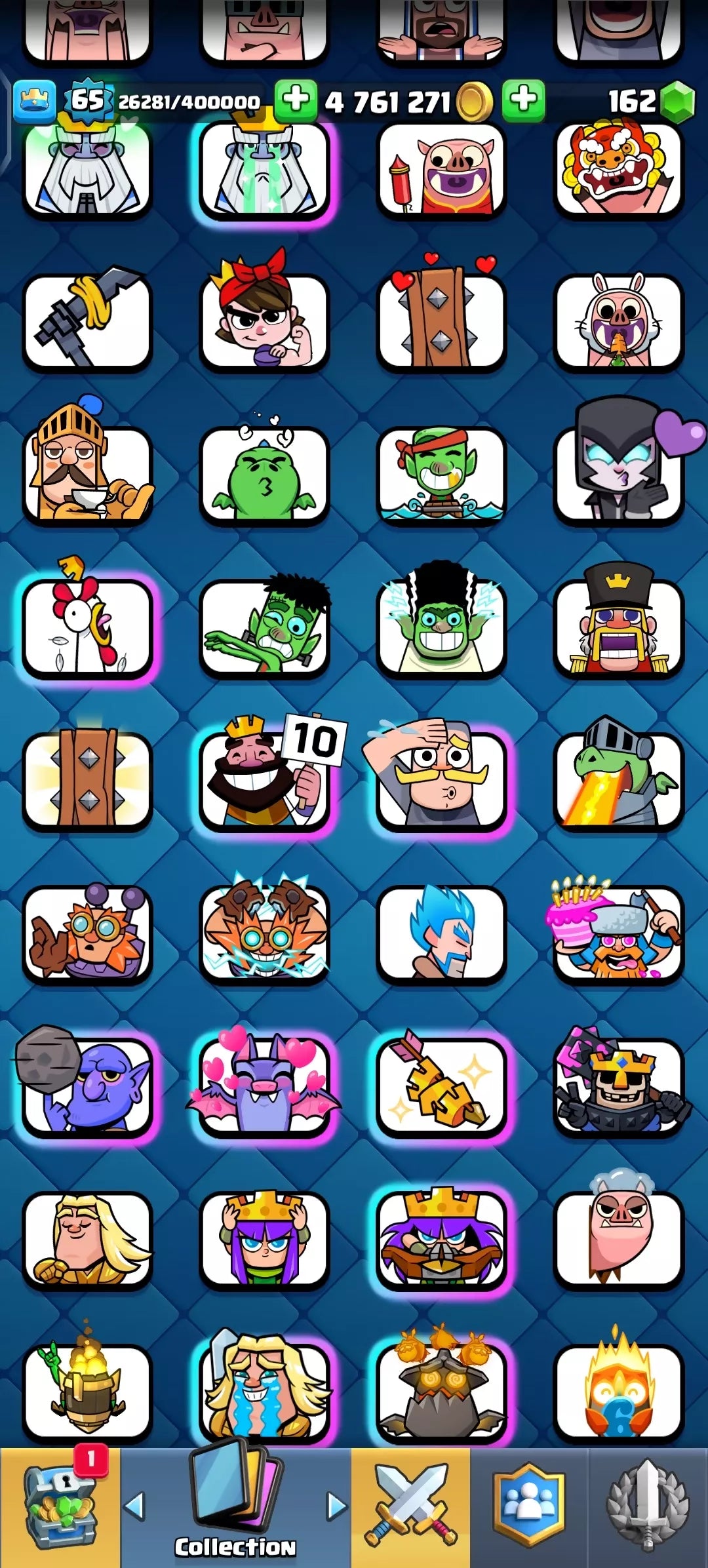Add more gold with the plus button

click(296, 100)
